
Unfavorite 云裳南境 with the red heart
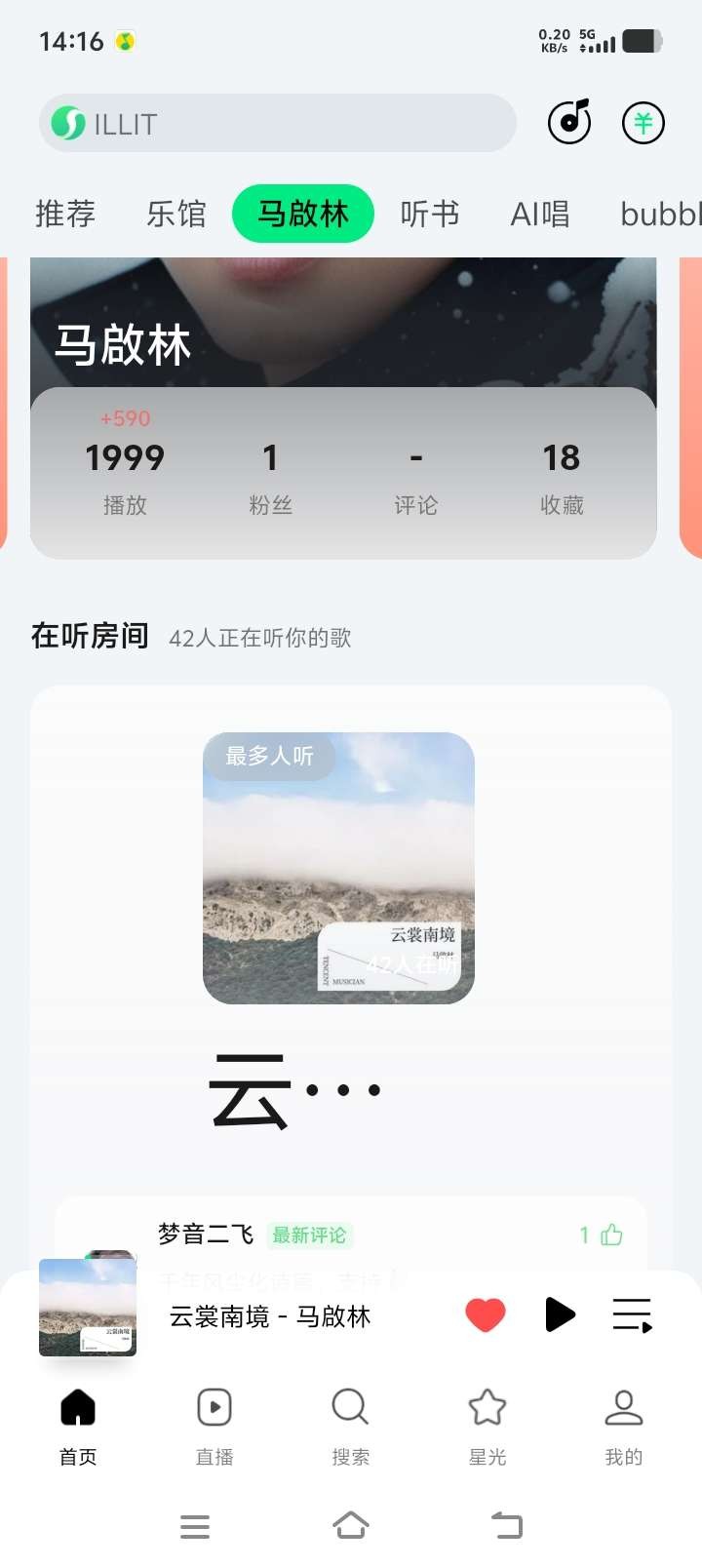coord(486,1315)
